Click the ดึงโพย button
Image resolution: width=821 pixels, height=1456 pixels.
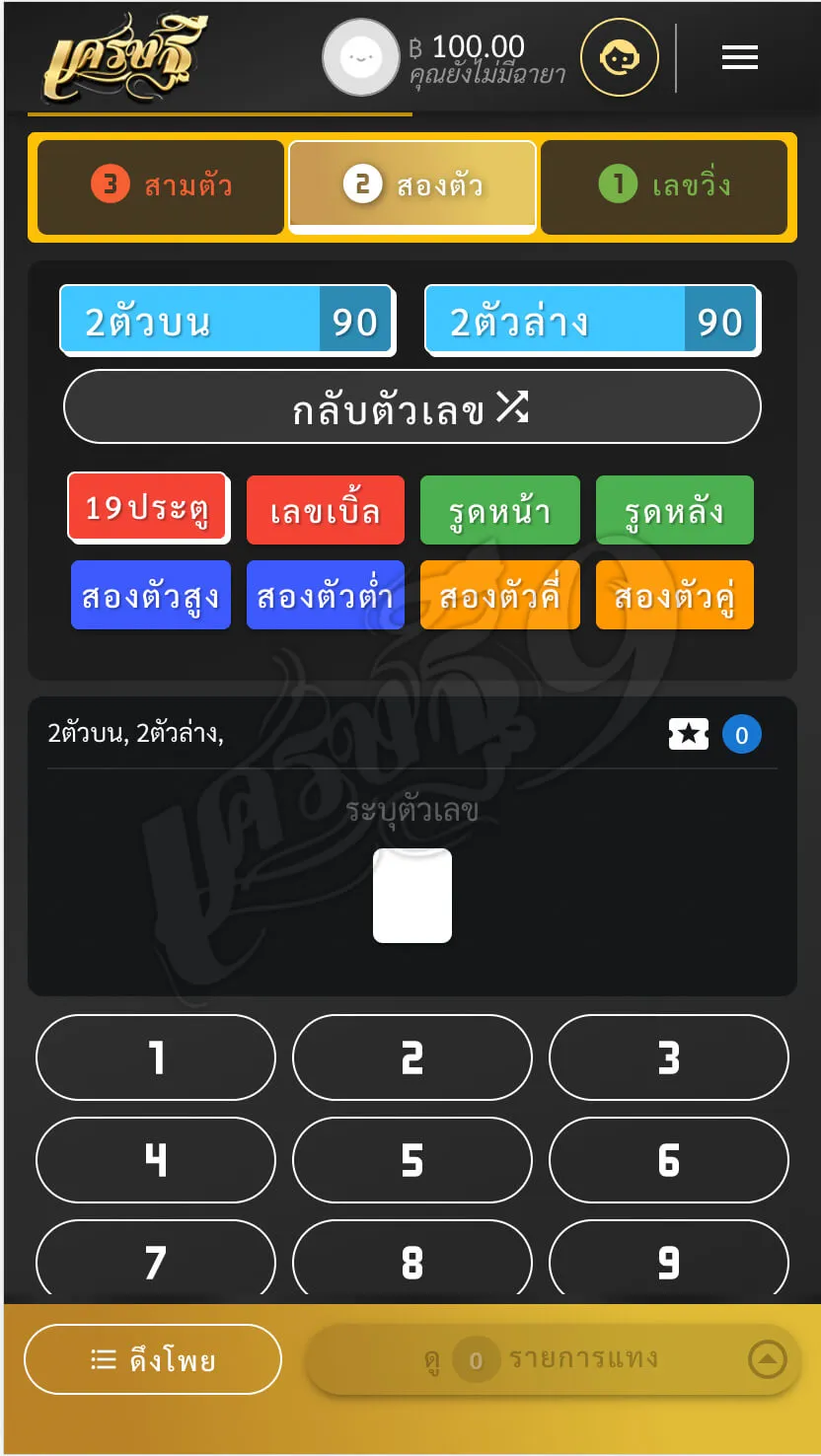pyautogui.click(x=152, y=1358)
